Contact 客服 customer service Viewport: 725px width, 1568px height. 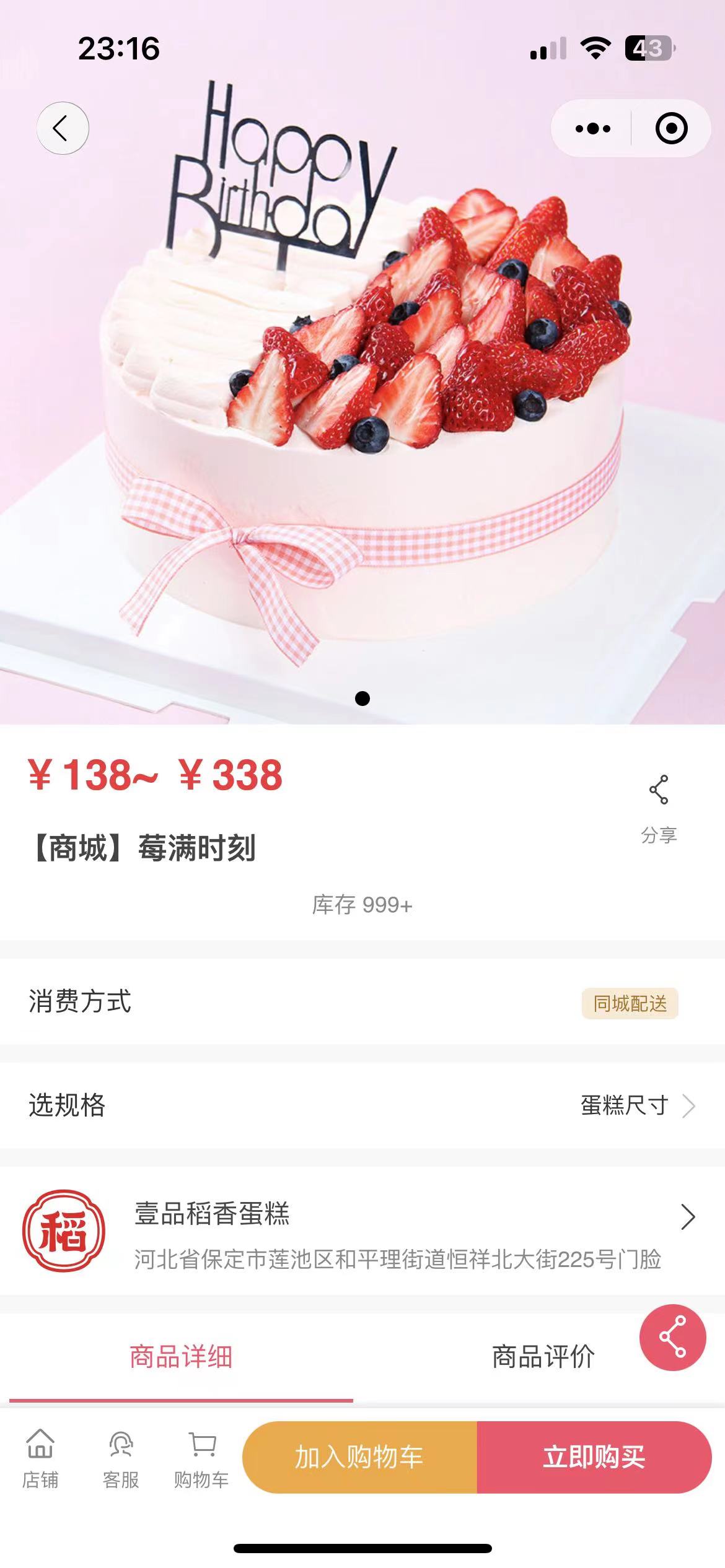coord(121,1458)
